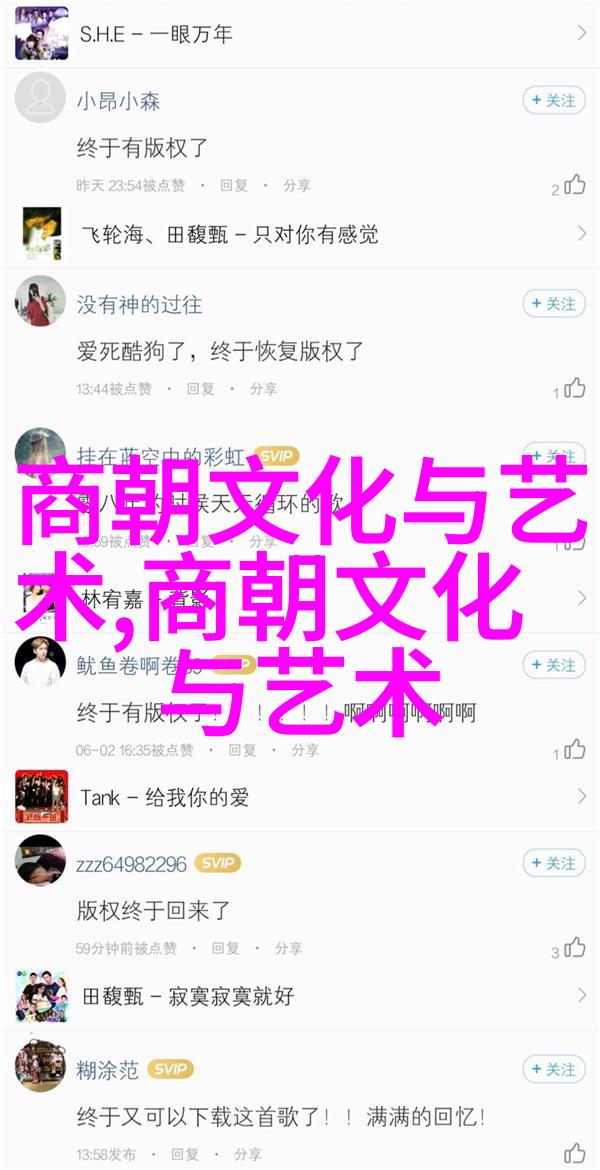Open the song S.H.E - 一眼万年
This screenshot has width=600, height=1170.
point(300,33)
